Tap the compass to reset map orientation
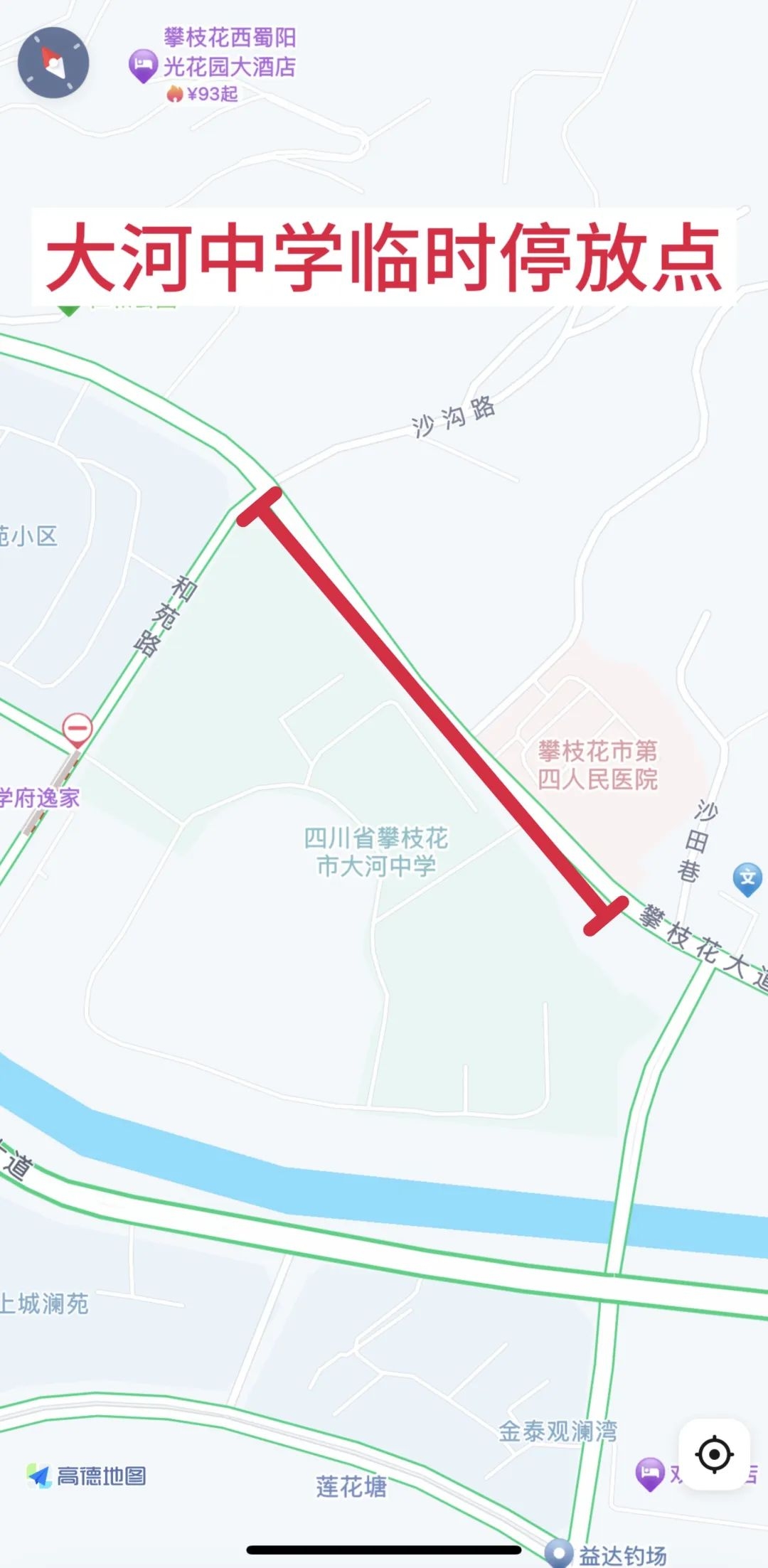768x1568 pixels. pyautogui.click(x=53, y=63)
